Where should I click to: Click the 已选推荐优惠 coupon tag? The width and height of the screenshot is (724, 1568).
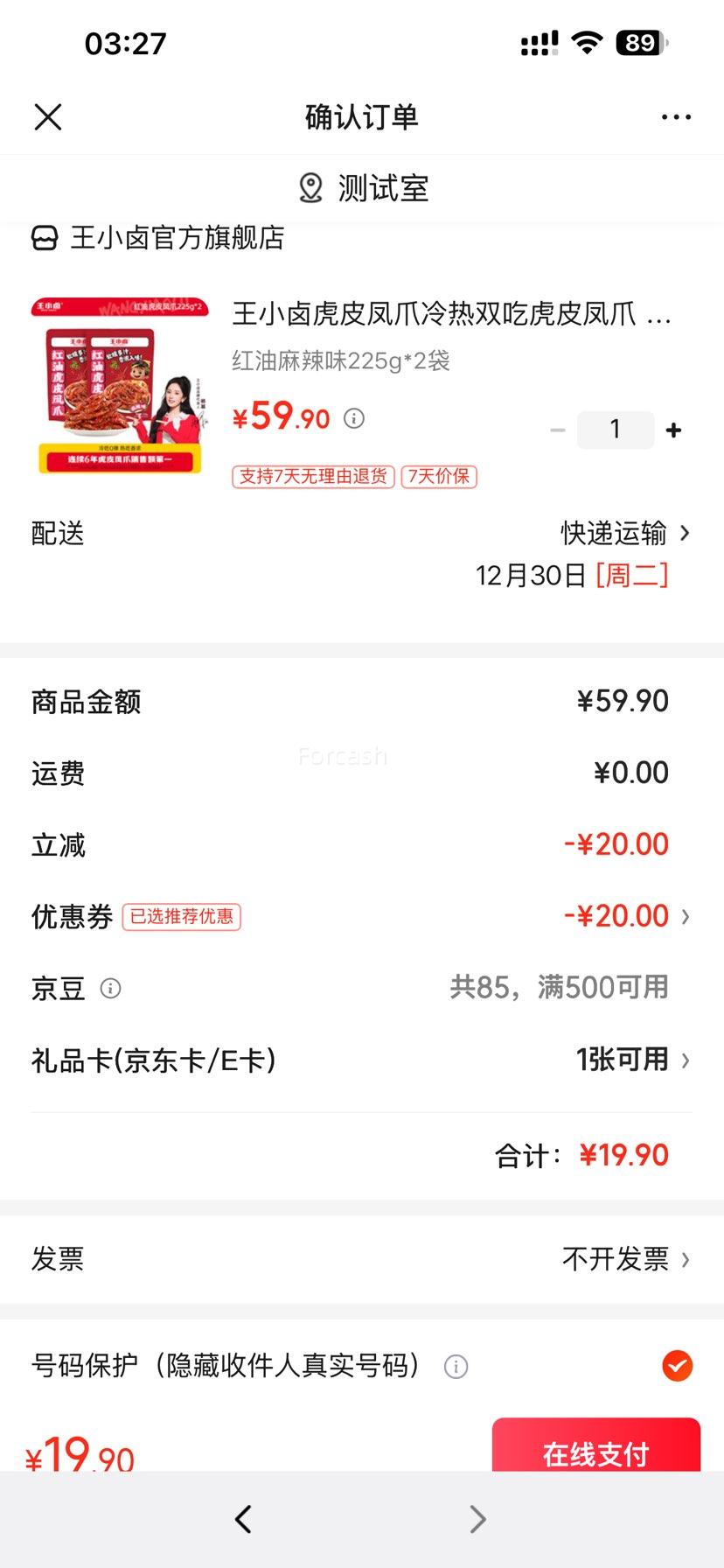(181, 918)
